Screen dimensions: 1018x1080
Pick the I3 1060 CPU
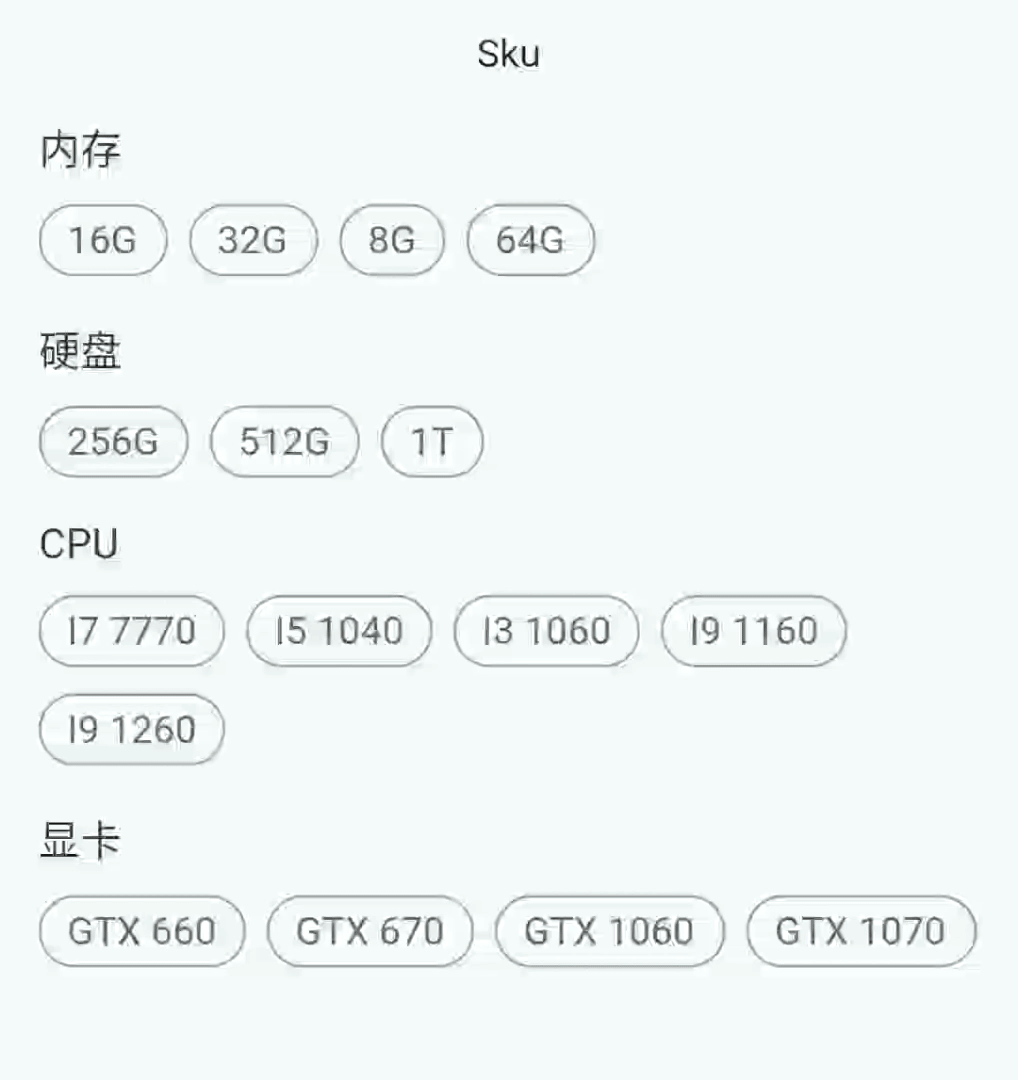[546, 631]
